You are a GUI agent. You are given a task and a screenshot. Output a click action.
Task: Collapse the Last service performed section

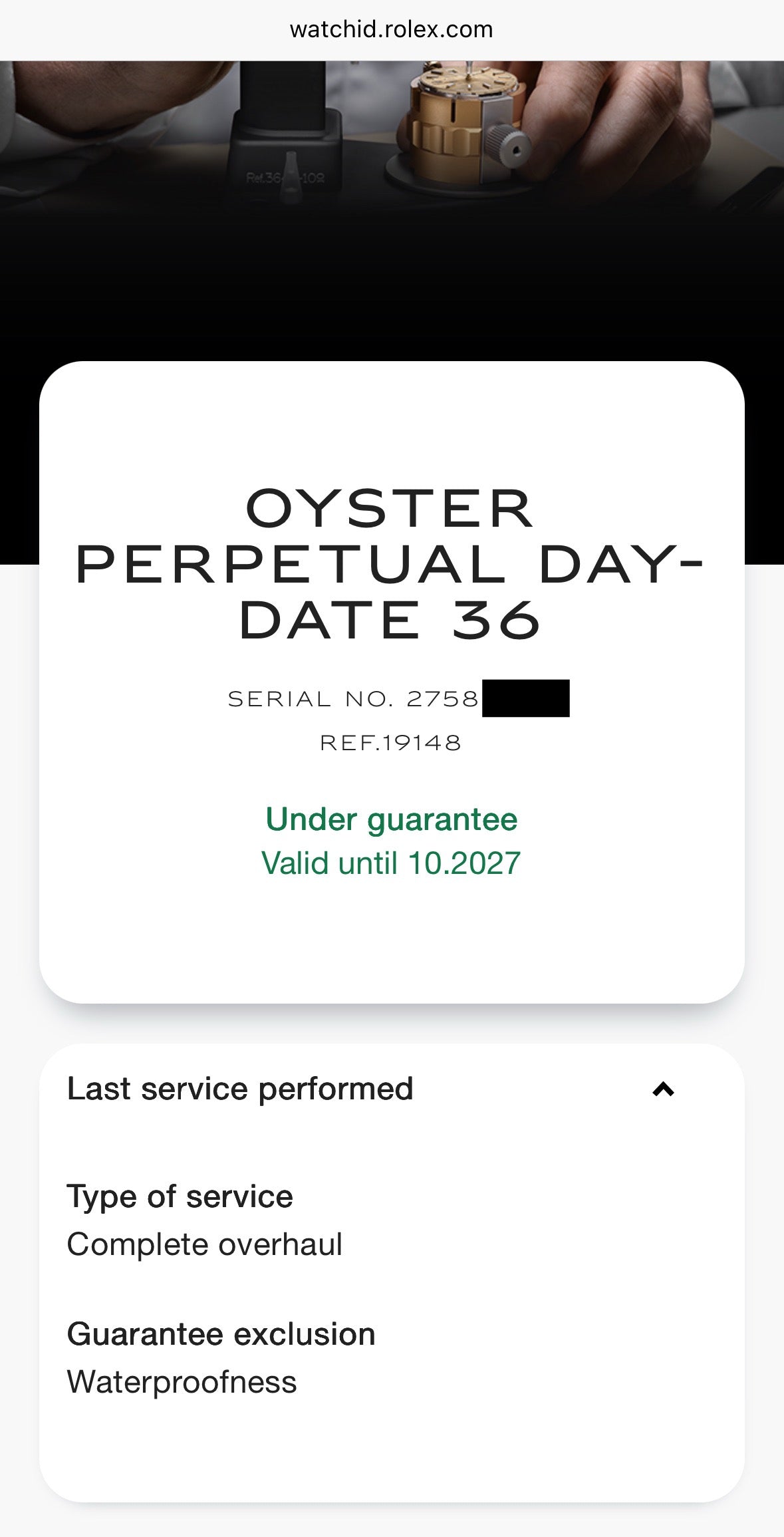663,1089
